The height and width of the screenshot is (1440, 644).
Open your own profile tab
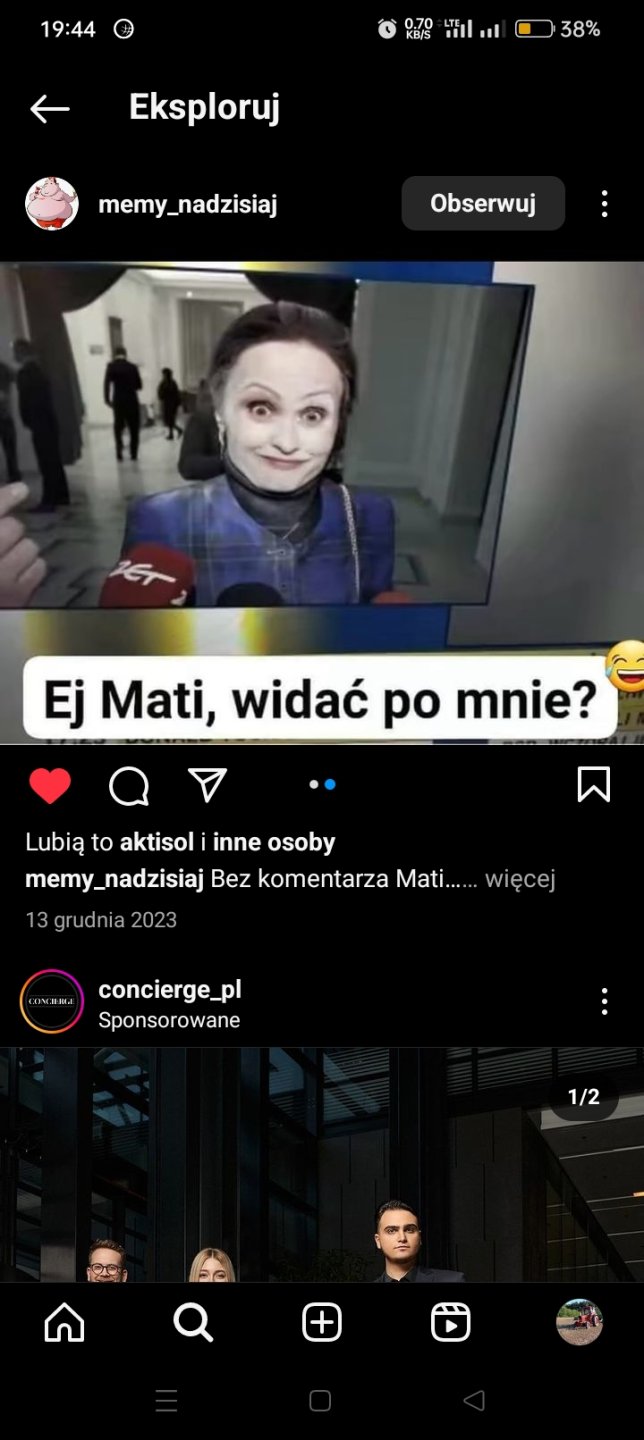coord(579,1322)
